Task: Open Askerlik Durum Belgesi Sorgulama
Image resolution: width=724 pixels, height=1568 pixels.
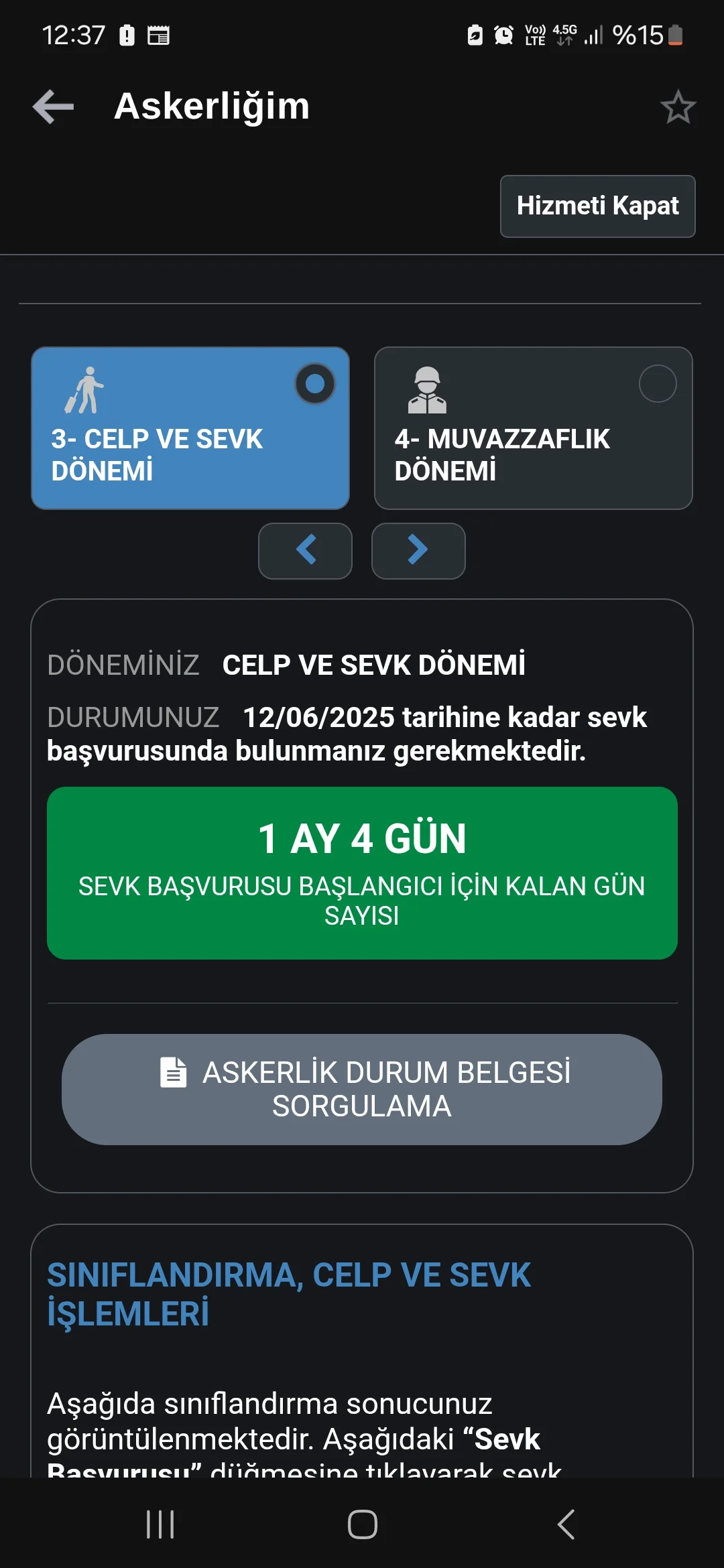Action: tap(362, 1089)
